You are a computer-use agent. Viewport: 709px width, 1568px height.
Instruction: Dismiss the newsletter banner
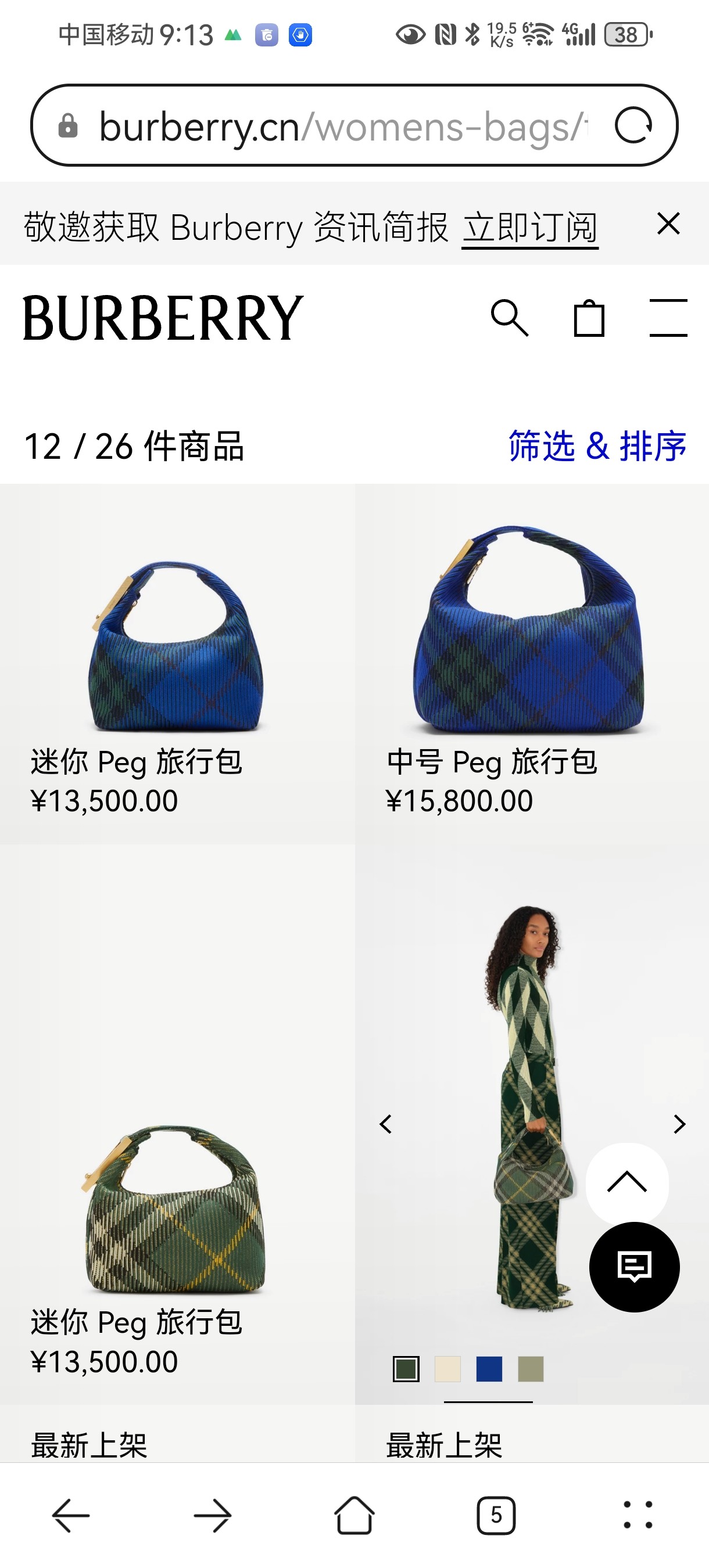[668, 224]
